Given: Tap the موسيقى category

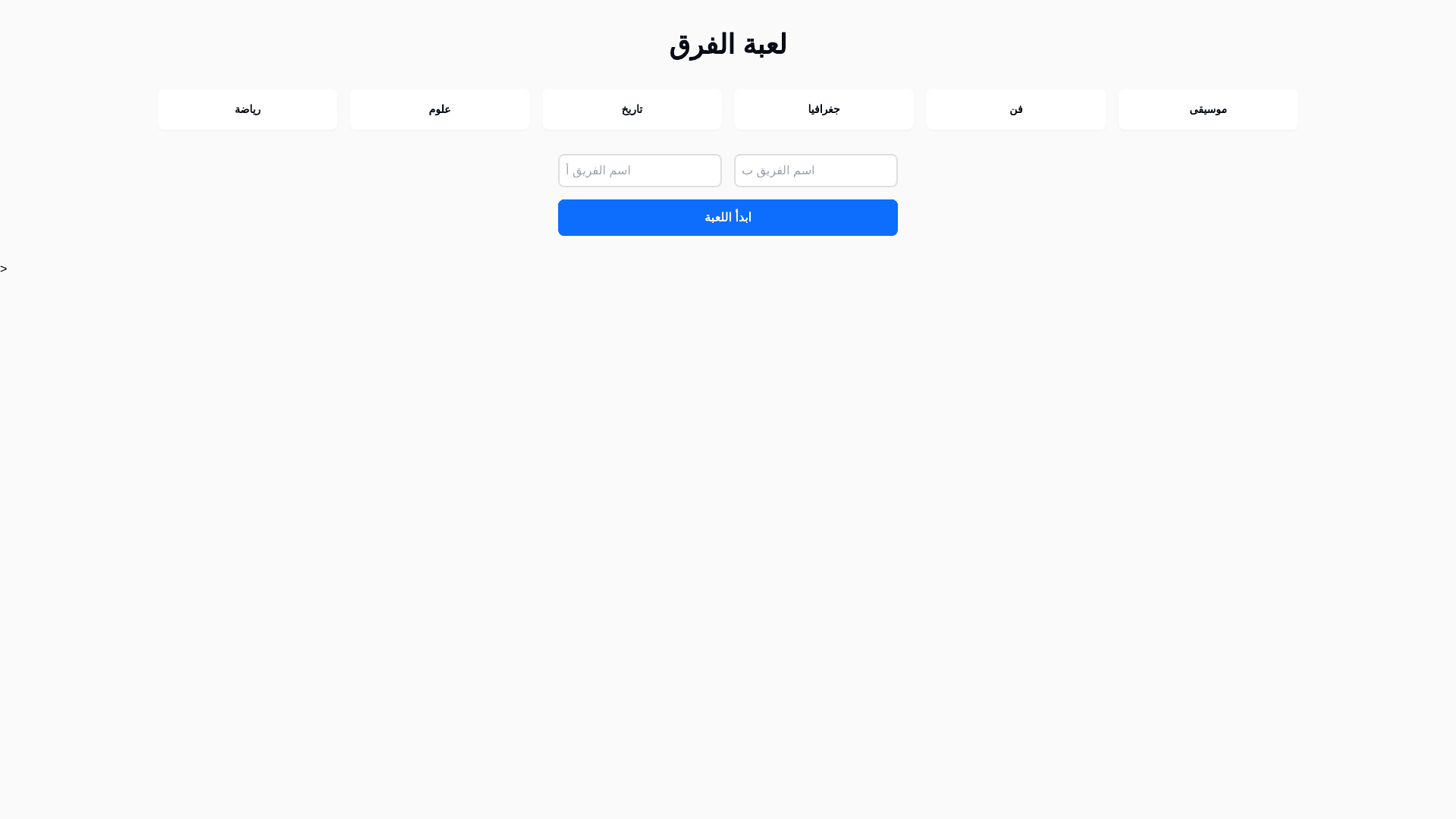Looking at the screenshot, I should (1207, 109).
